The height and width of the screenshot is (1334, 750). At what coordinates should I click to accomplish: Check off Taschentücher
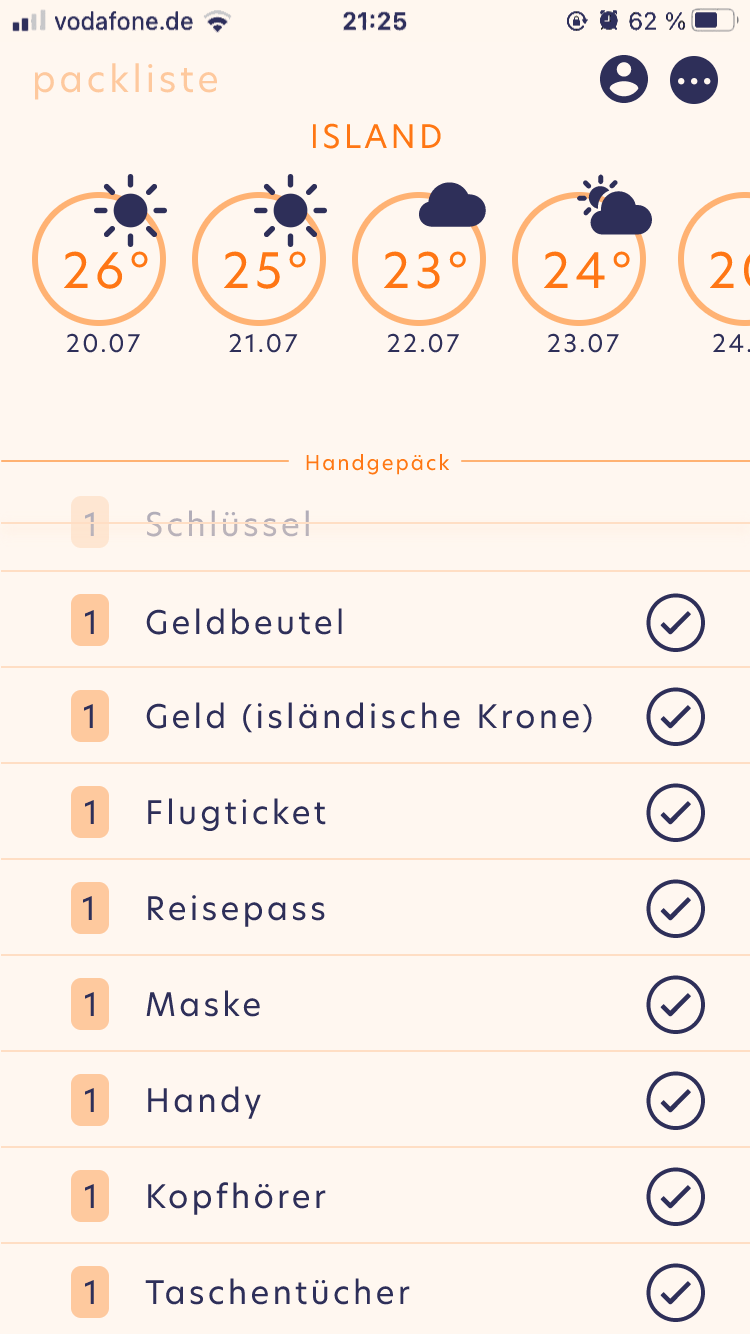coord(676,1293)
